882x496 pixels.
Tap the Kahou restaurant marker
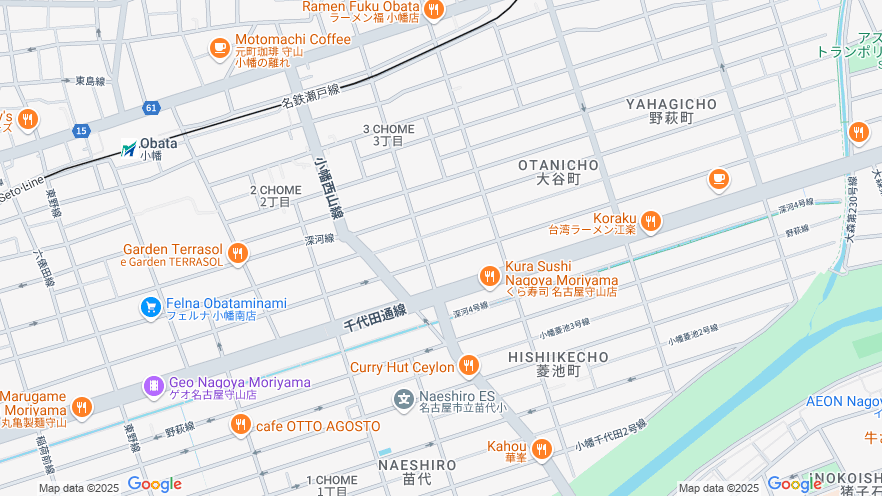click(x=541, y=448)
